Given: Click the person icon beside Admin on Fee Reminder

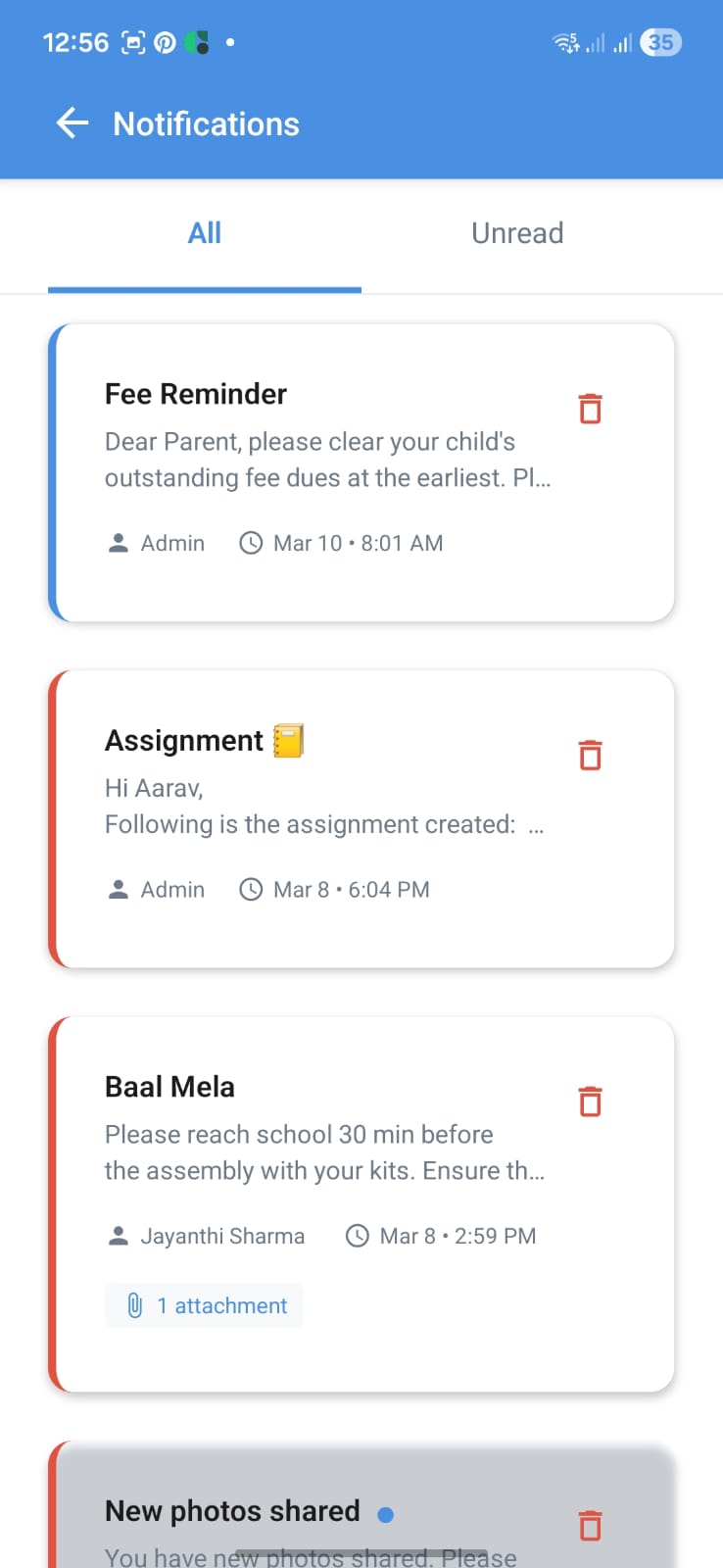Looking at the screenshot, I should tap(119, 542).
